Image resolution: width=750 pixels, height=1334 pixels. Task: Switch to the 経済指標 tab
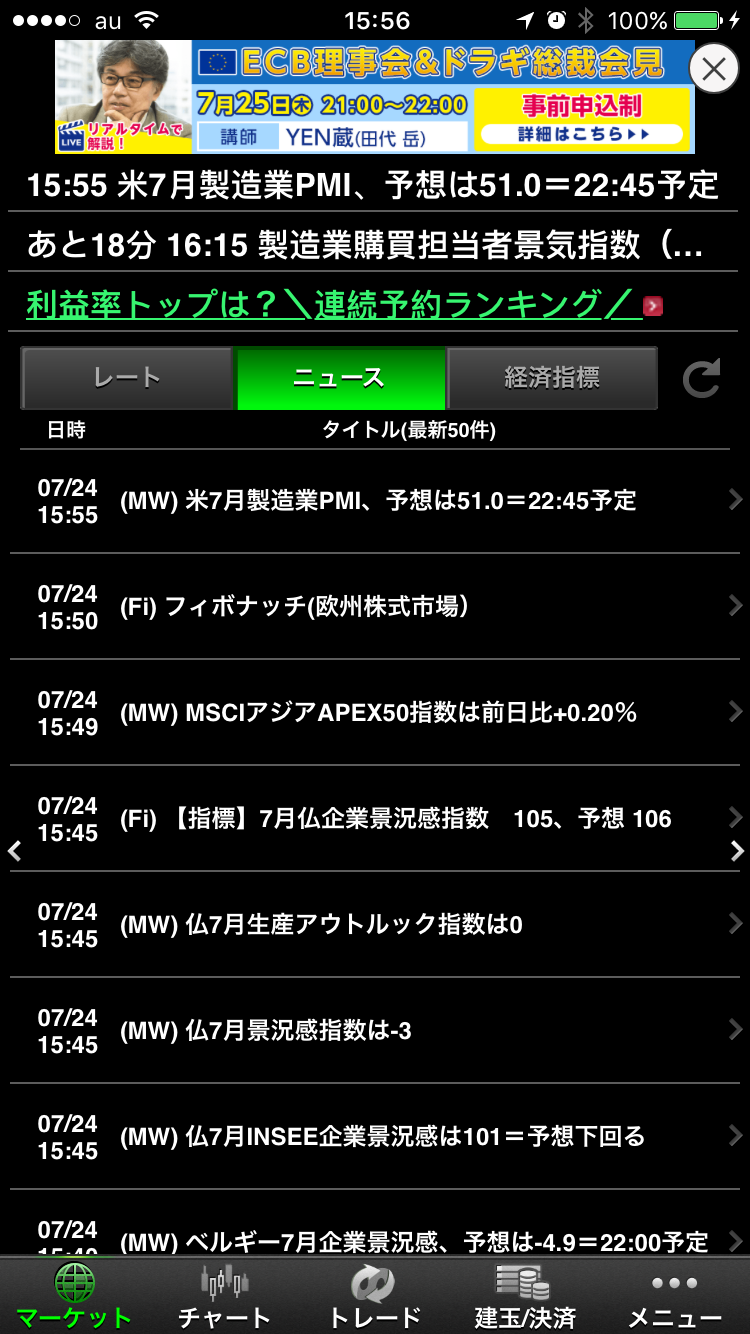[552, 378]
